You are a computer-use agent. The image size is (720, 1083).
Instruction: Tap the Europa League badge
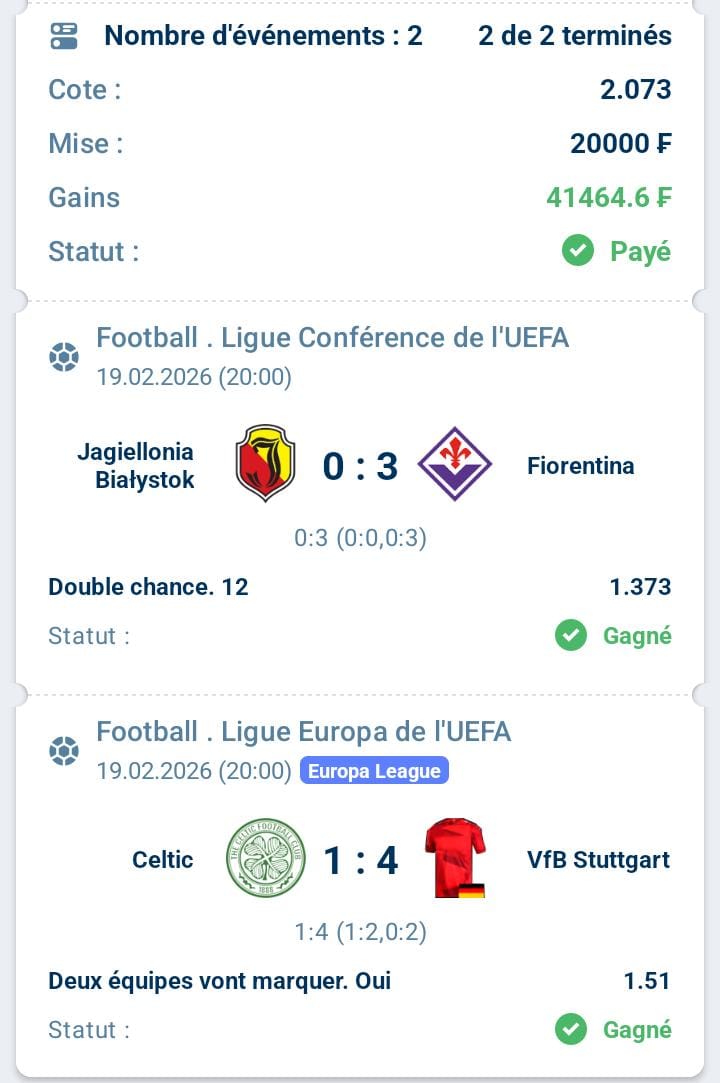click(374, 771)
